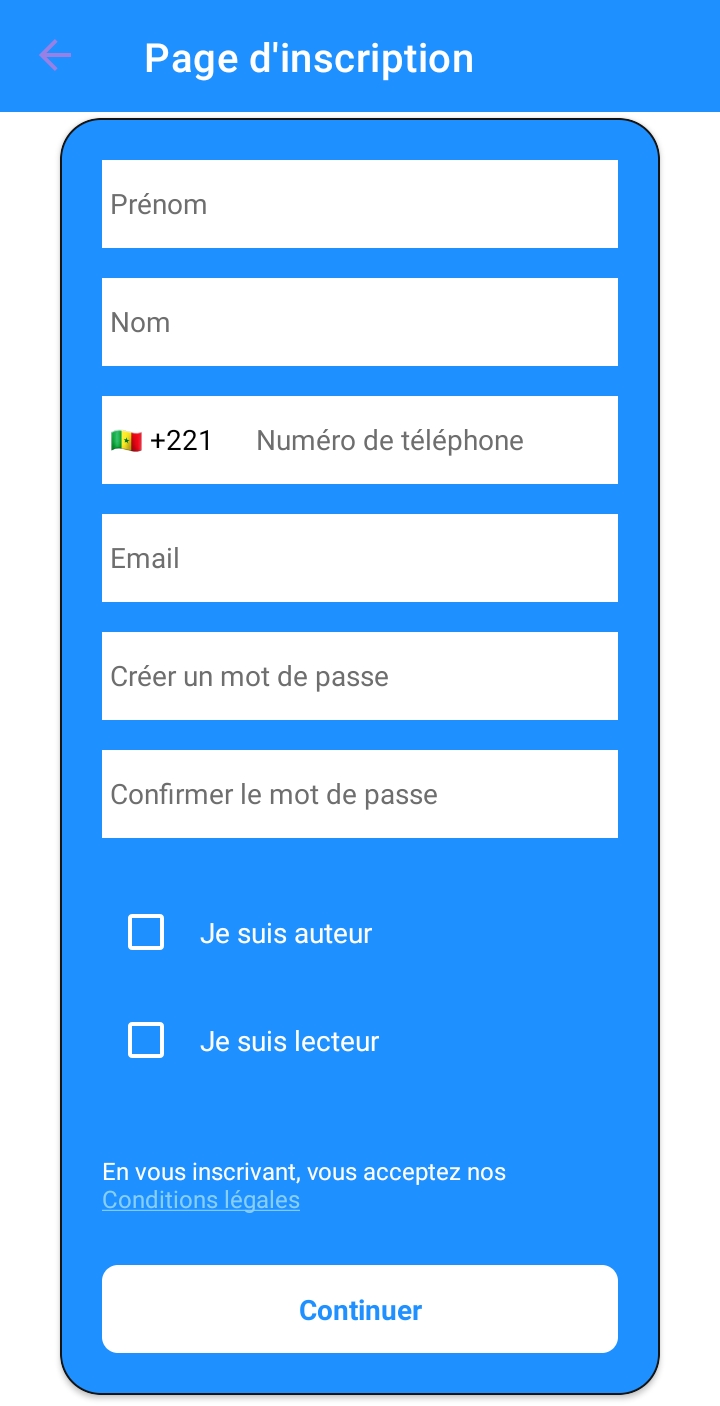Go back using the arrow icon
This screenshot has width=720, height=1406.
pyautogui.click(x=55, y=56)
